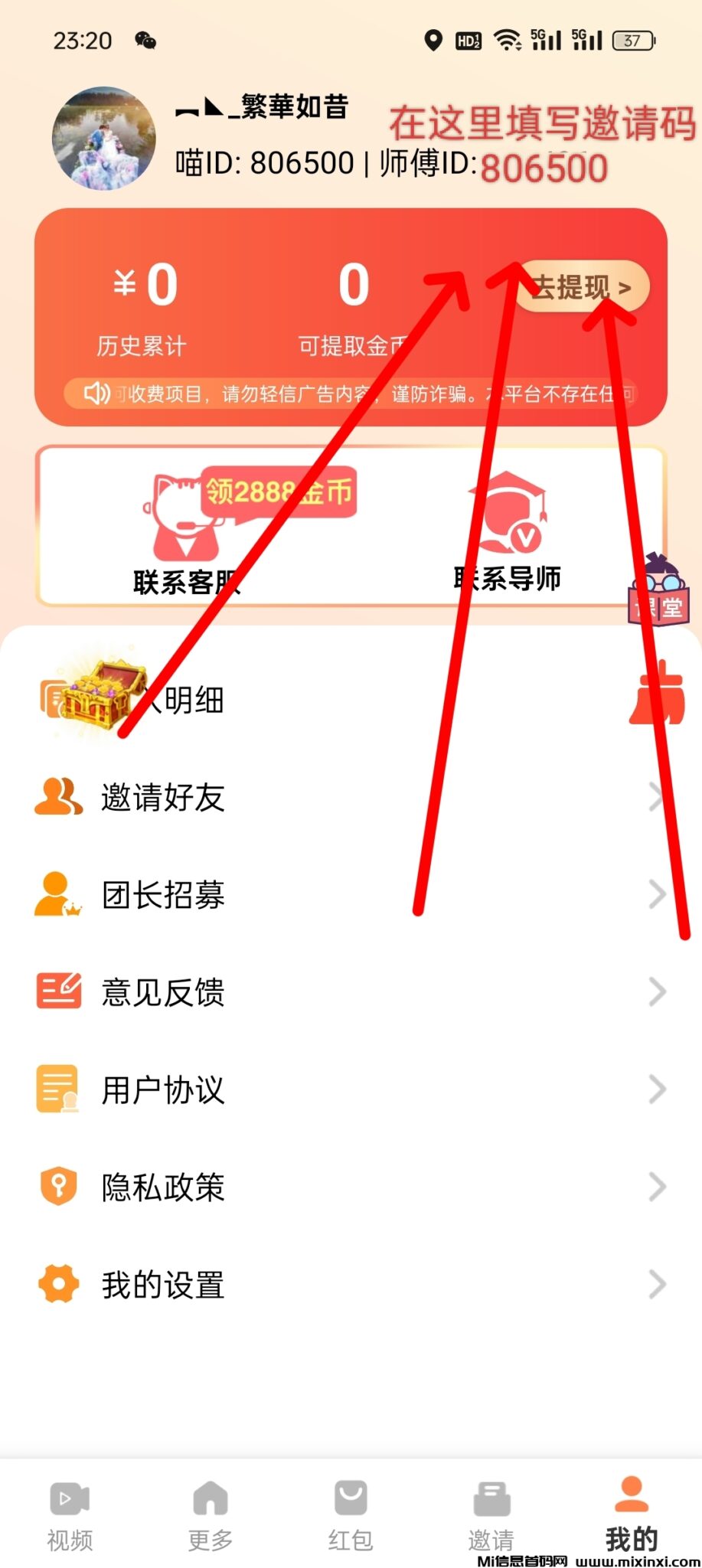Screen dimensions: 702x1568
Task: Open the 收入明细 income details row
Action: click(x=184, y=700)
